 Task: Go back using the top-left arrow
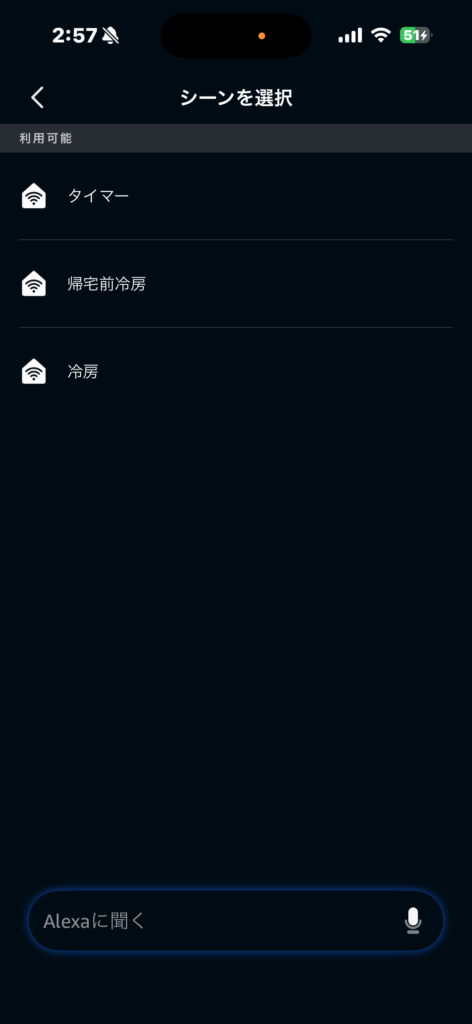(x=37, y=98)
